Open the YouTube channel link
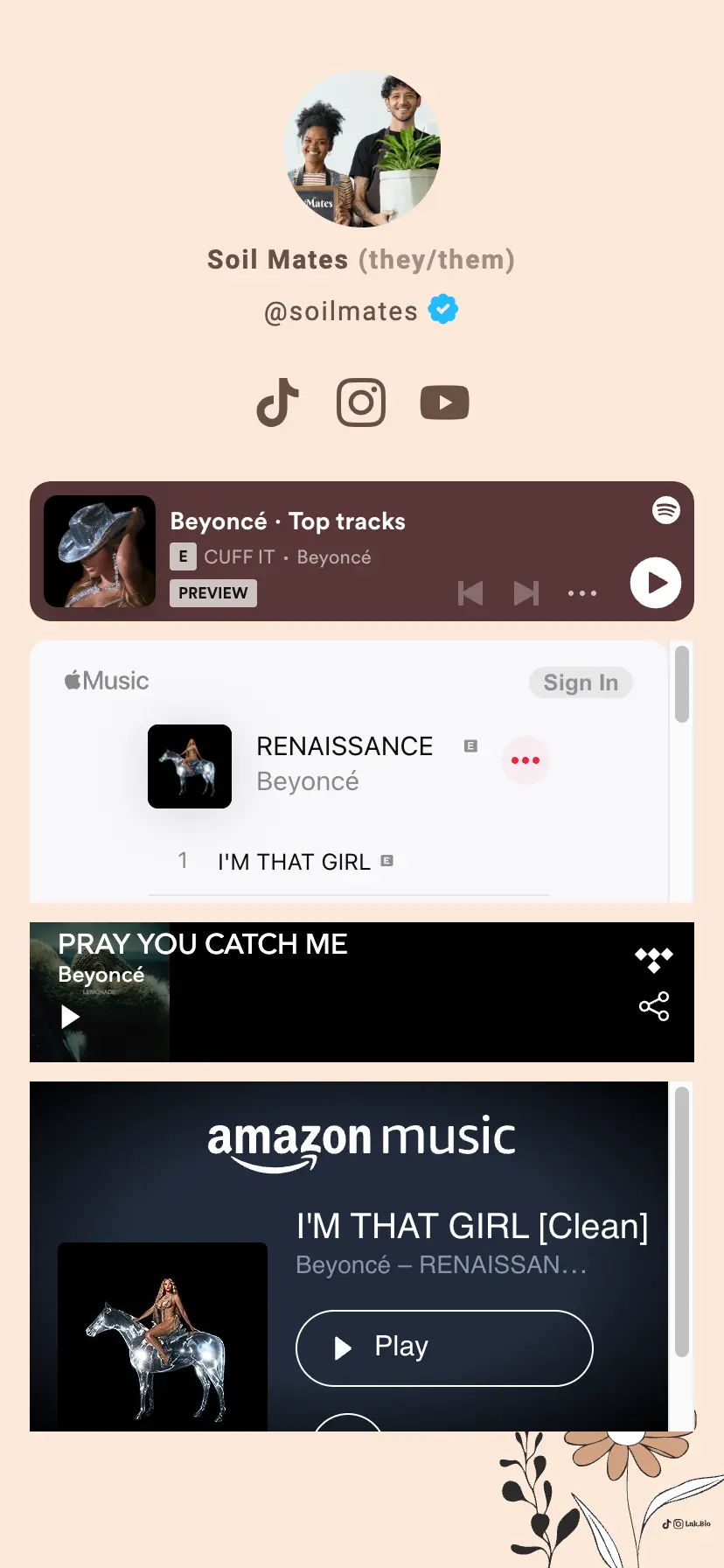 pos(444,402)
